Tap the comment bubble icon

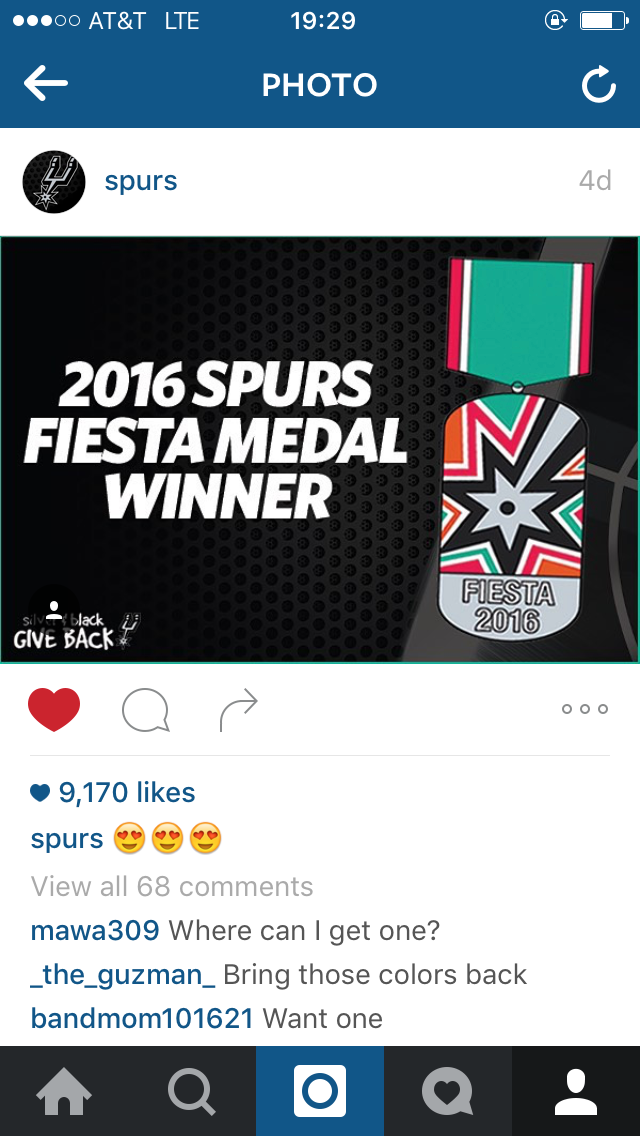point(145,711)
